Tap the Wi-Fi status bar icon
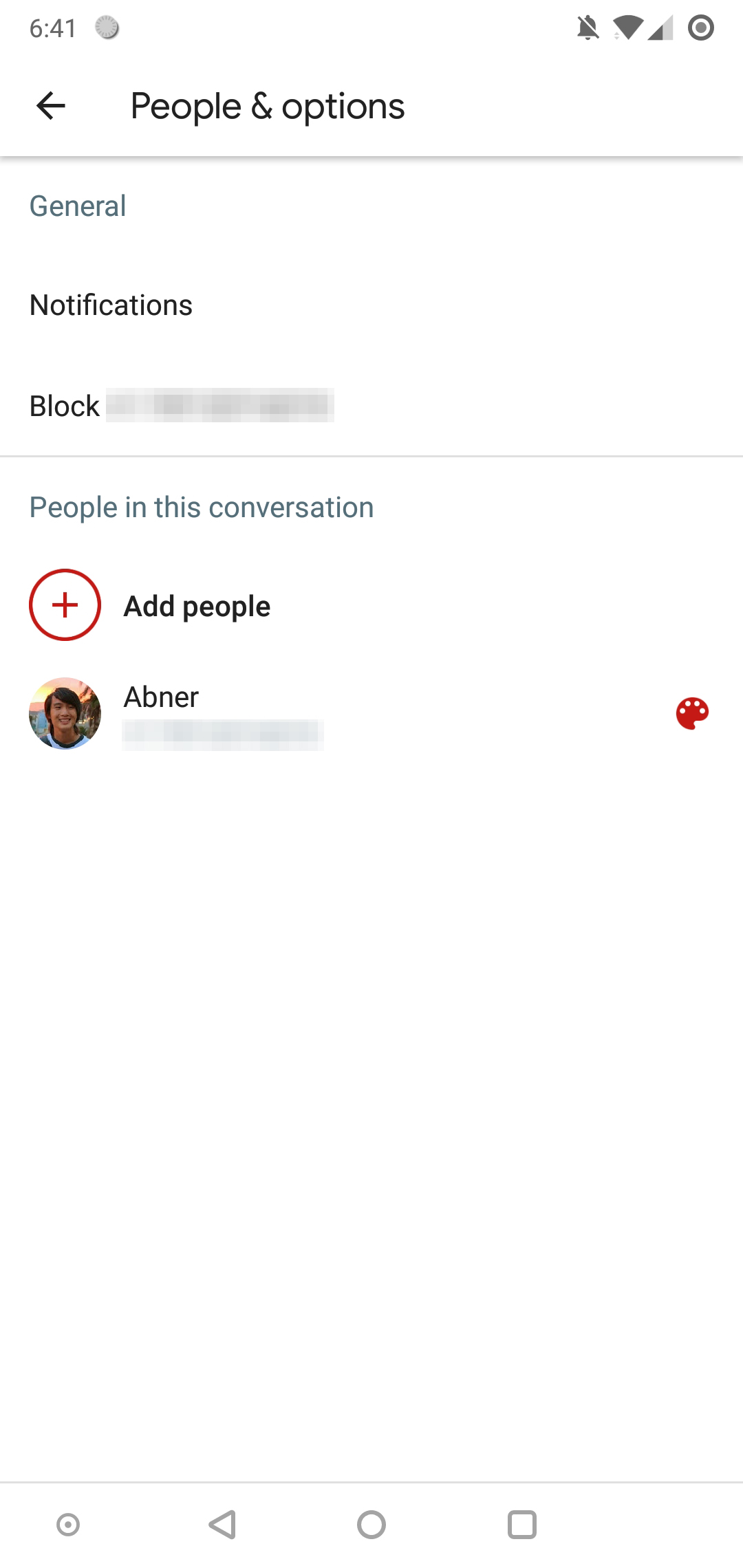The height and width of the screenshot is (1568, 743). [x=628, y=28]
